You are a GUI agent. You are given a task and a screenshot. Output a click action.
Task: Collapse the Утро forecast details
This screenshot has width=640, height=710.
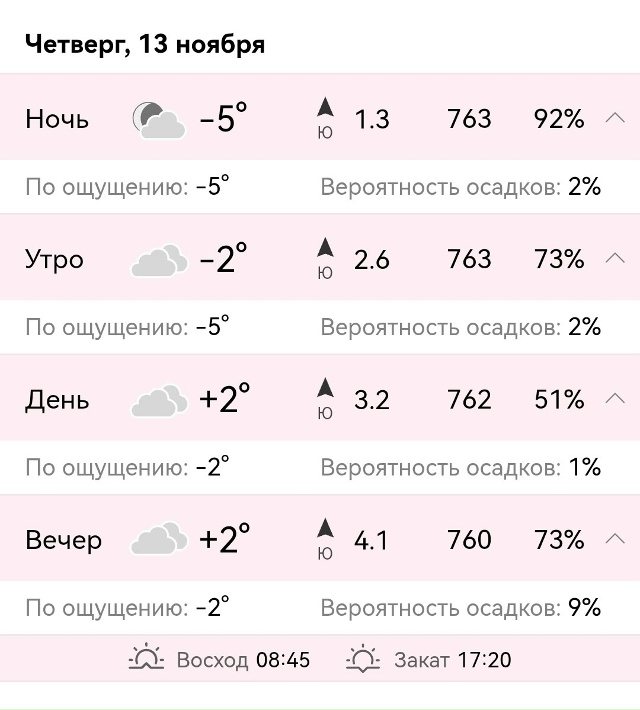coord(614,259)
